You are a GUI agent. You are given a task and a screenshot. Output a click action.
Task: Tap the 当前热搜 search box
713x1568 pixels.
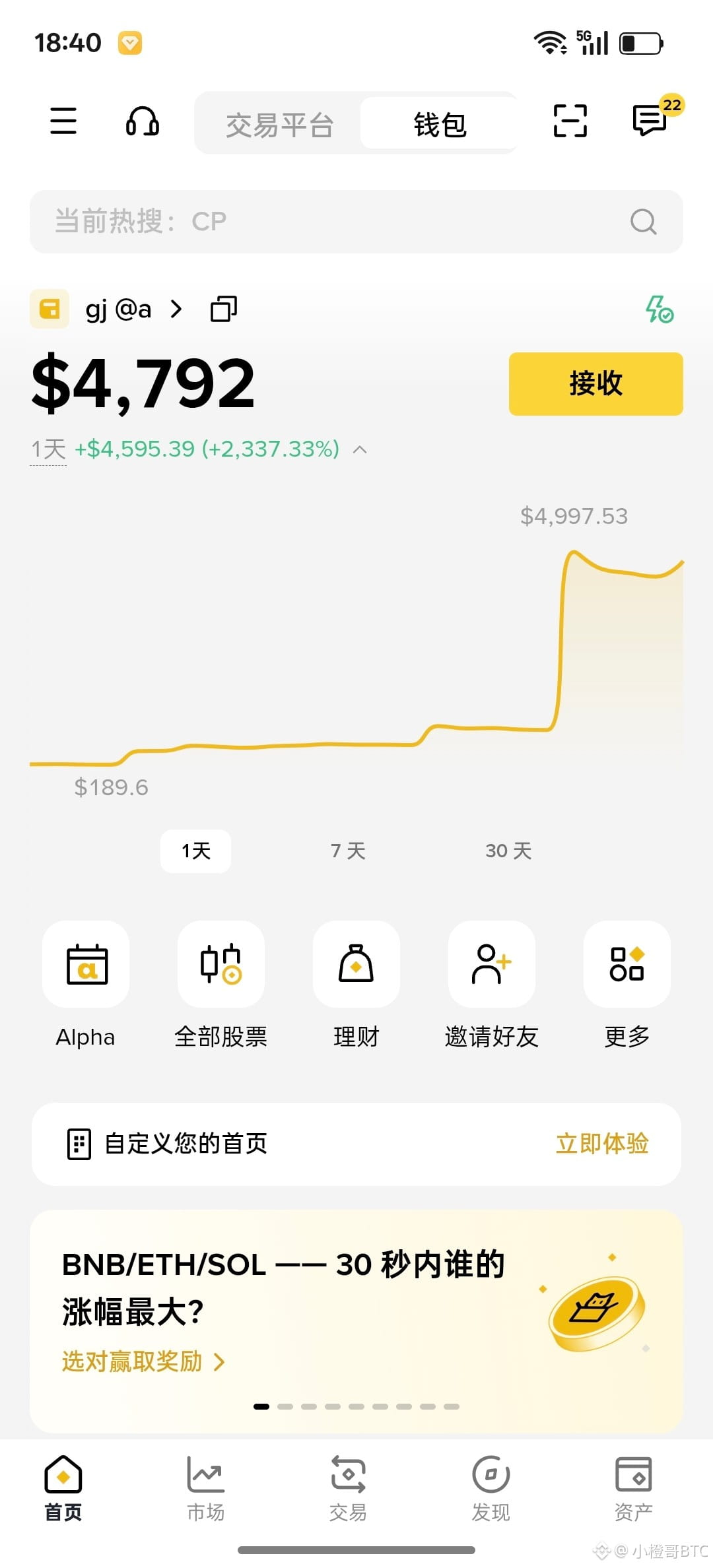(x=356, y=222)
